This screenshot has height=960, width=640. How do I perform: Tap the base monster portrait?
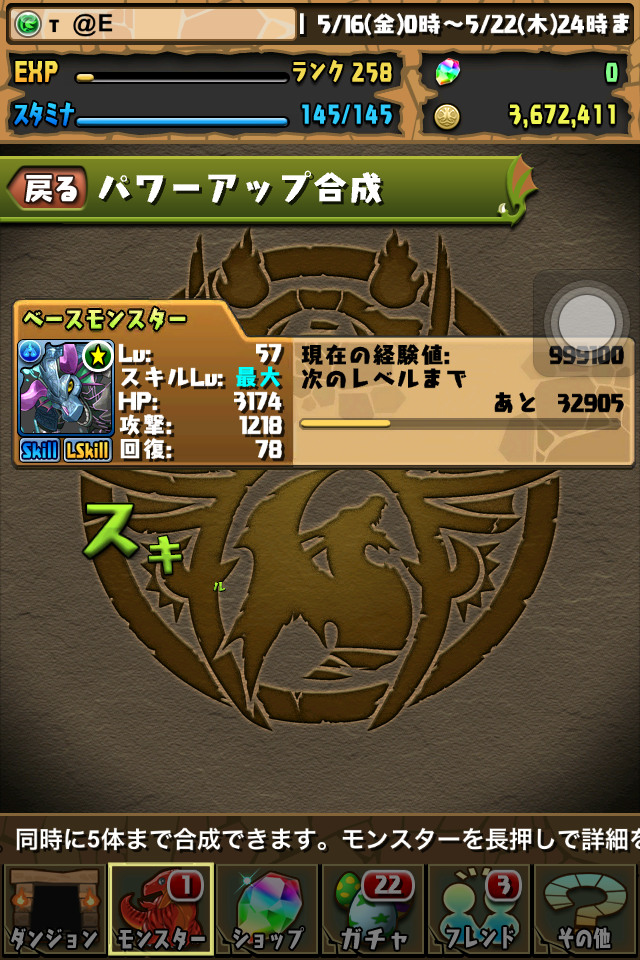point(65,388)
